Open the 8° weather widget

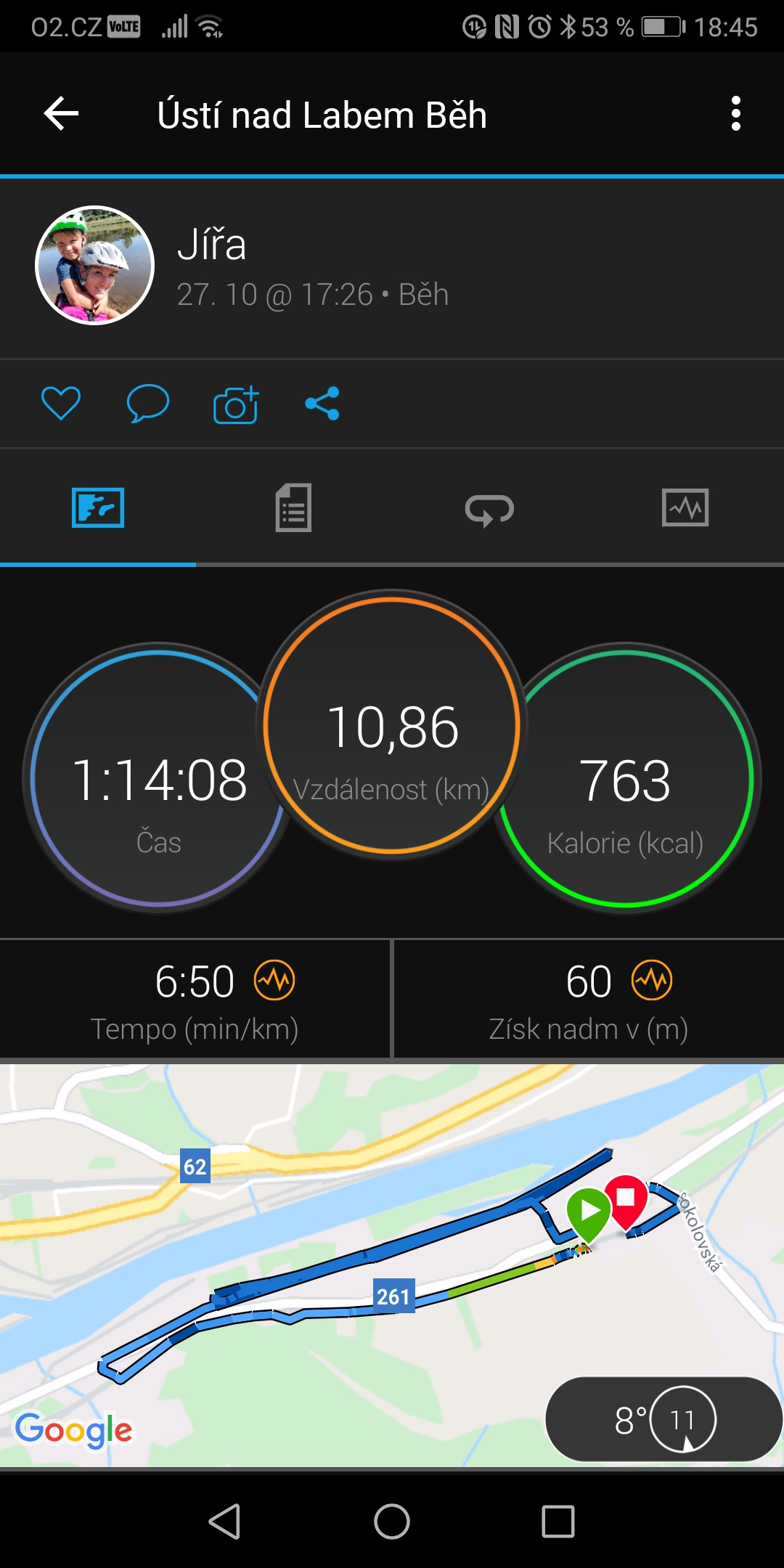(x=663, y=1419)
